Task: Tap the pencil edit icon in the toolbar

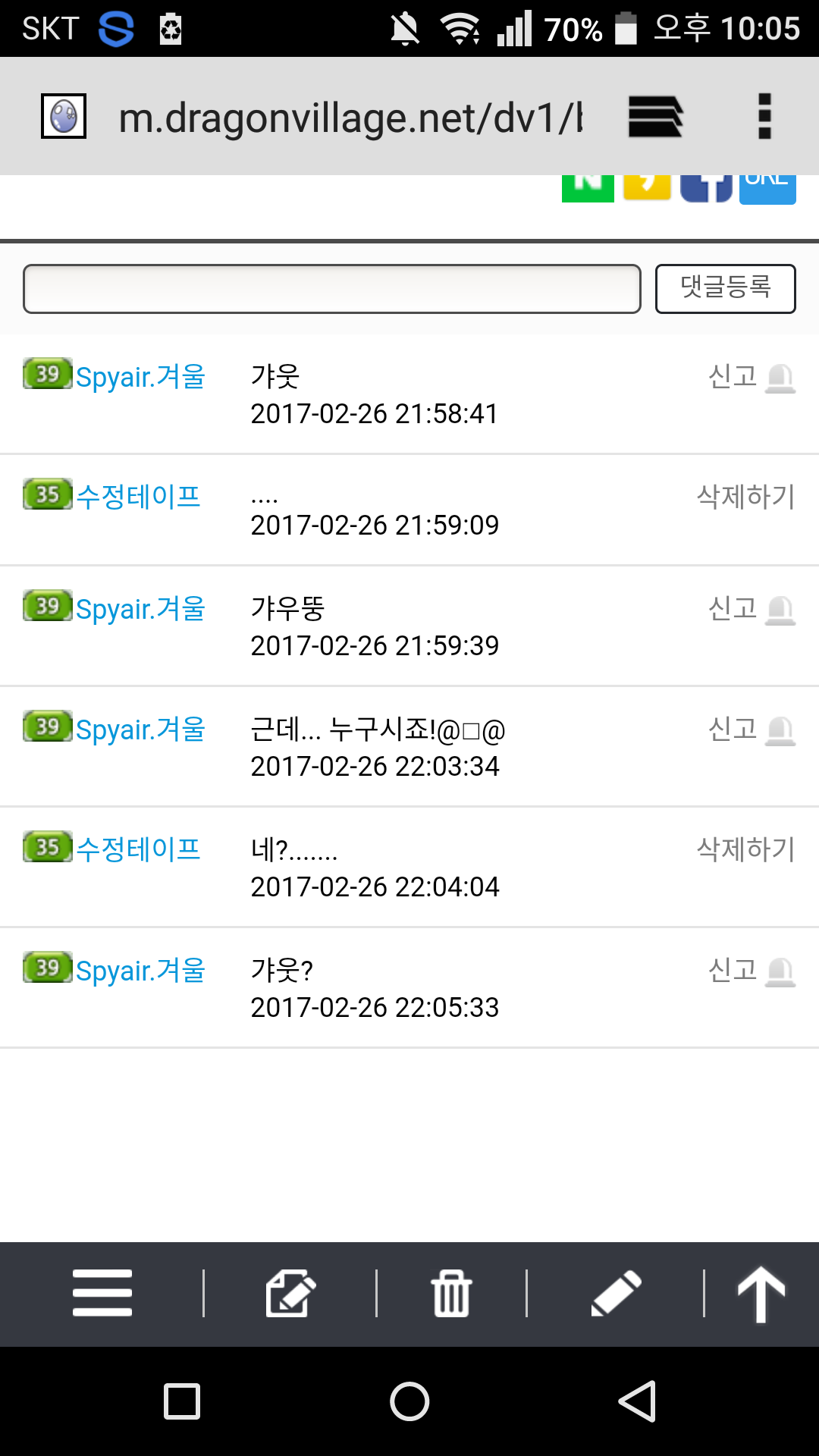Action: (x=616, y=1293)
